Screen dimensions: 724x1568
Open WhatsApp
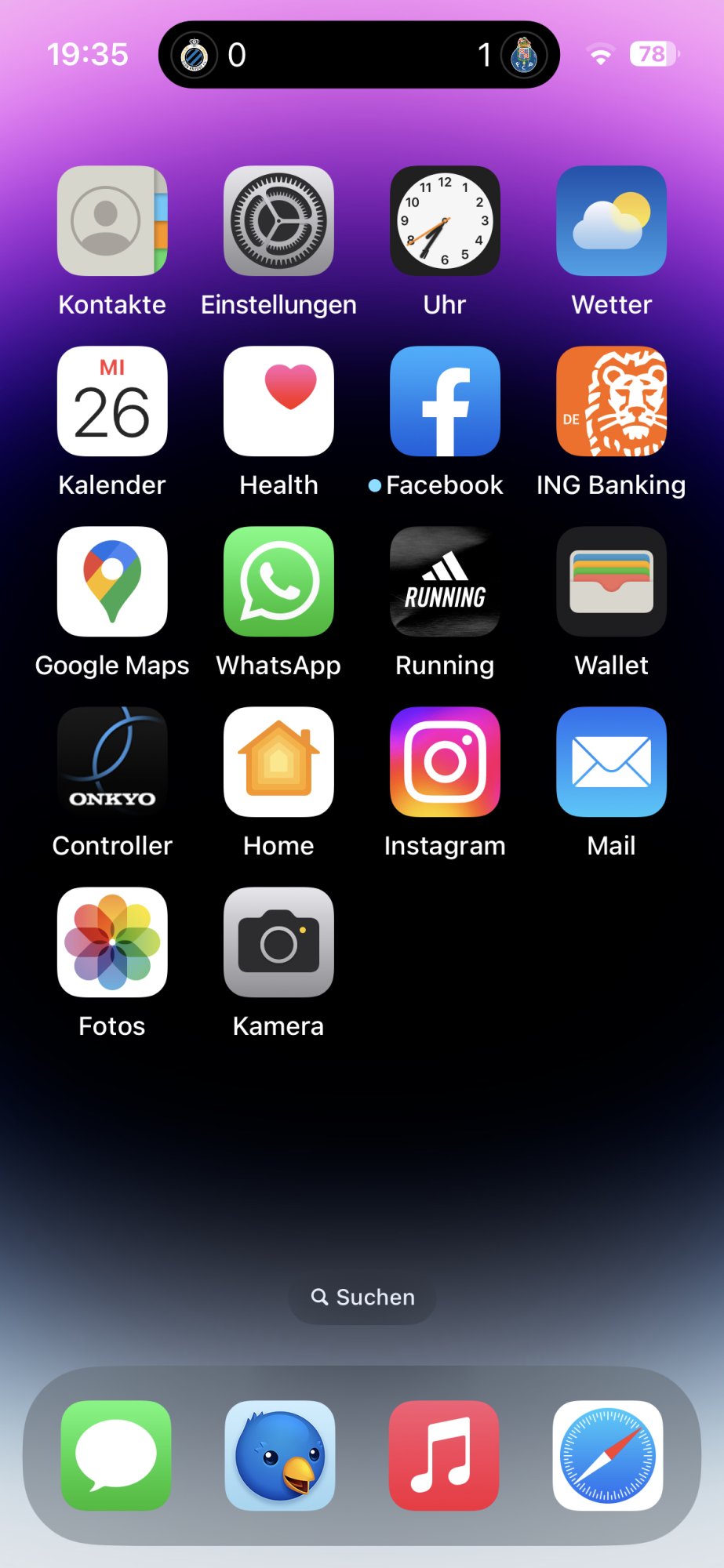coord(278,582)
